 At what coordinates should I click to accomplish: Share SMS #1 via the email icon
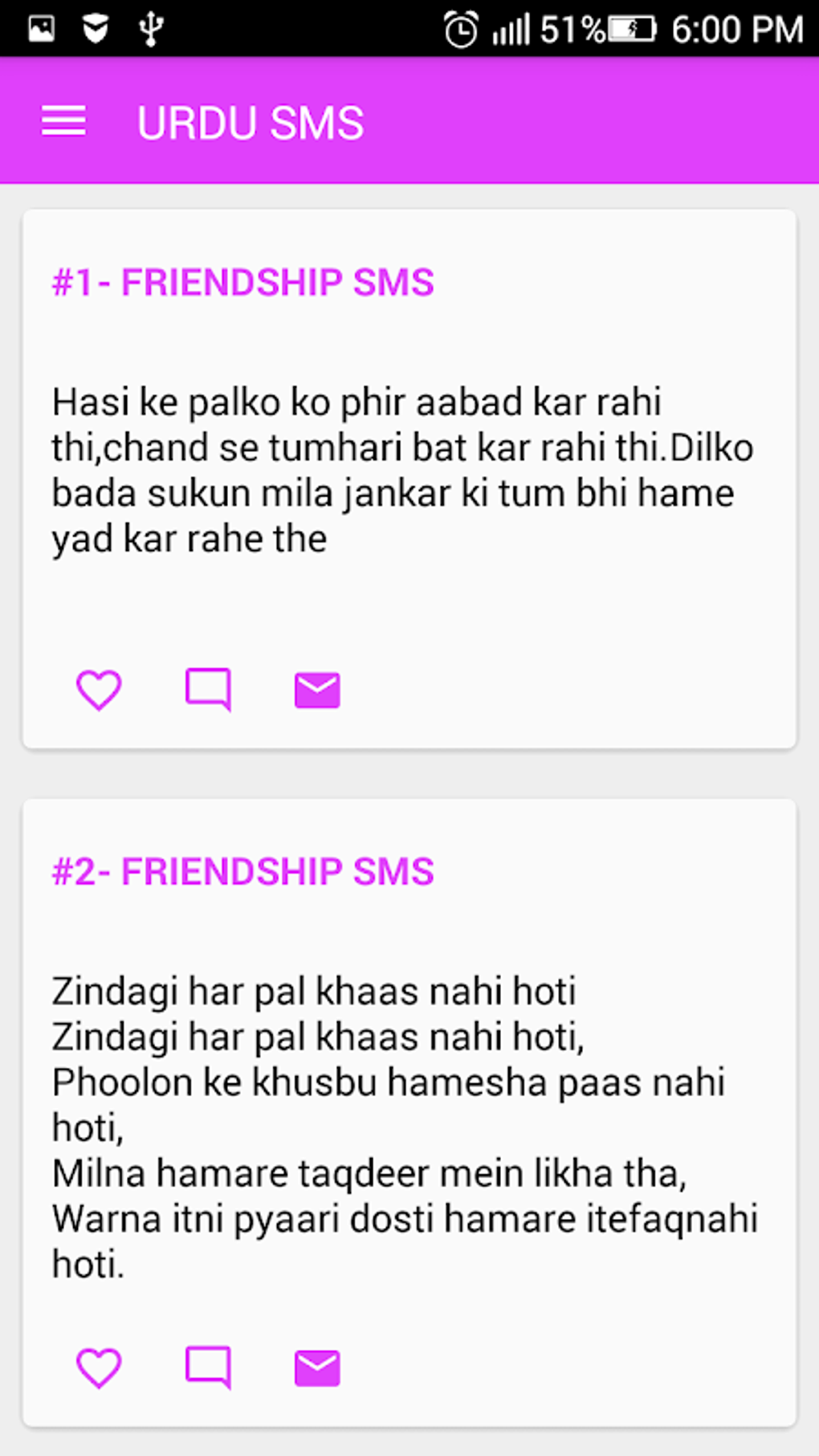click(316, 689)
